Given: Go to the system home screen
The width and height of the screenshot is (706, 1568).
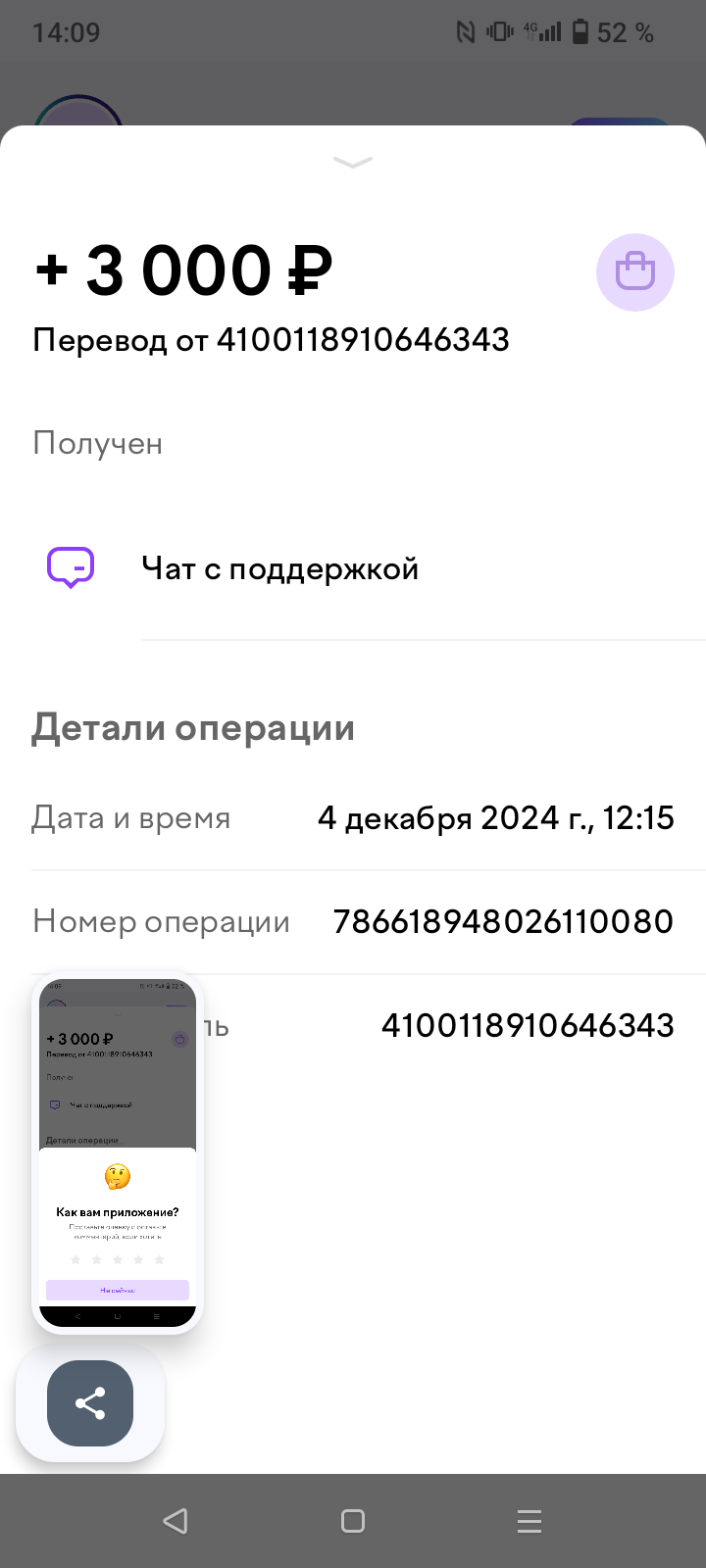Looking at the screenshot, I should click(x=353, y=1521).
